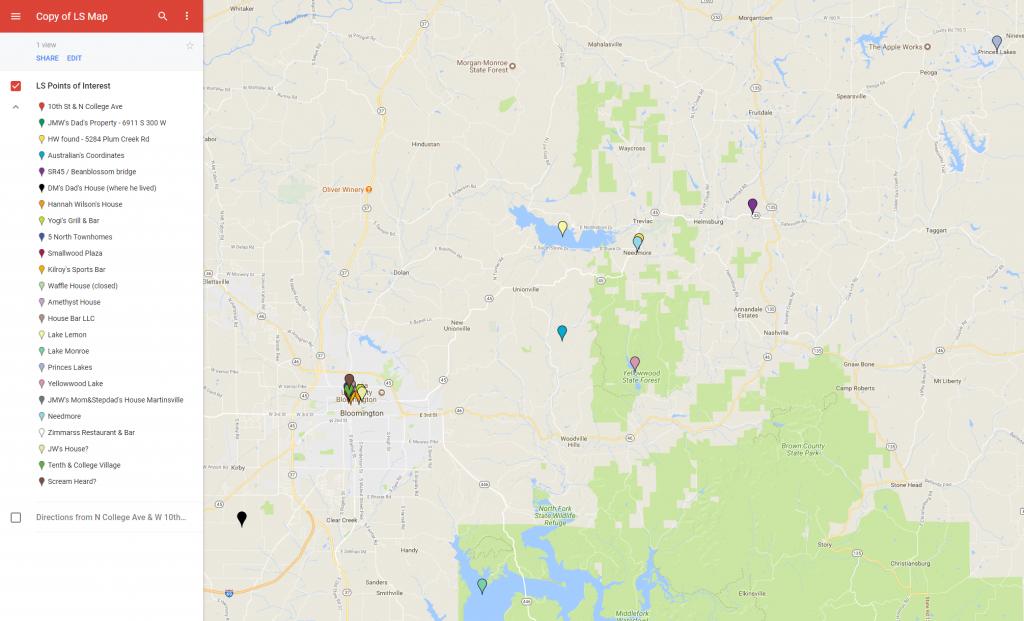Tap the SHARE link
The width and height of the screenshot is (1024, 621).
pyautogui.click(x=47, y=58)
